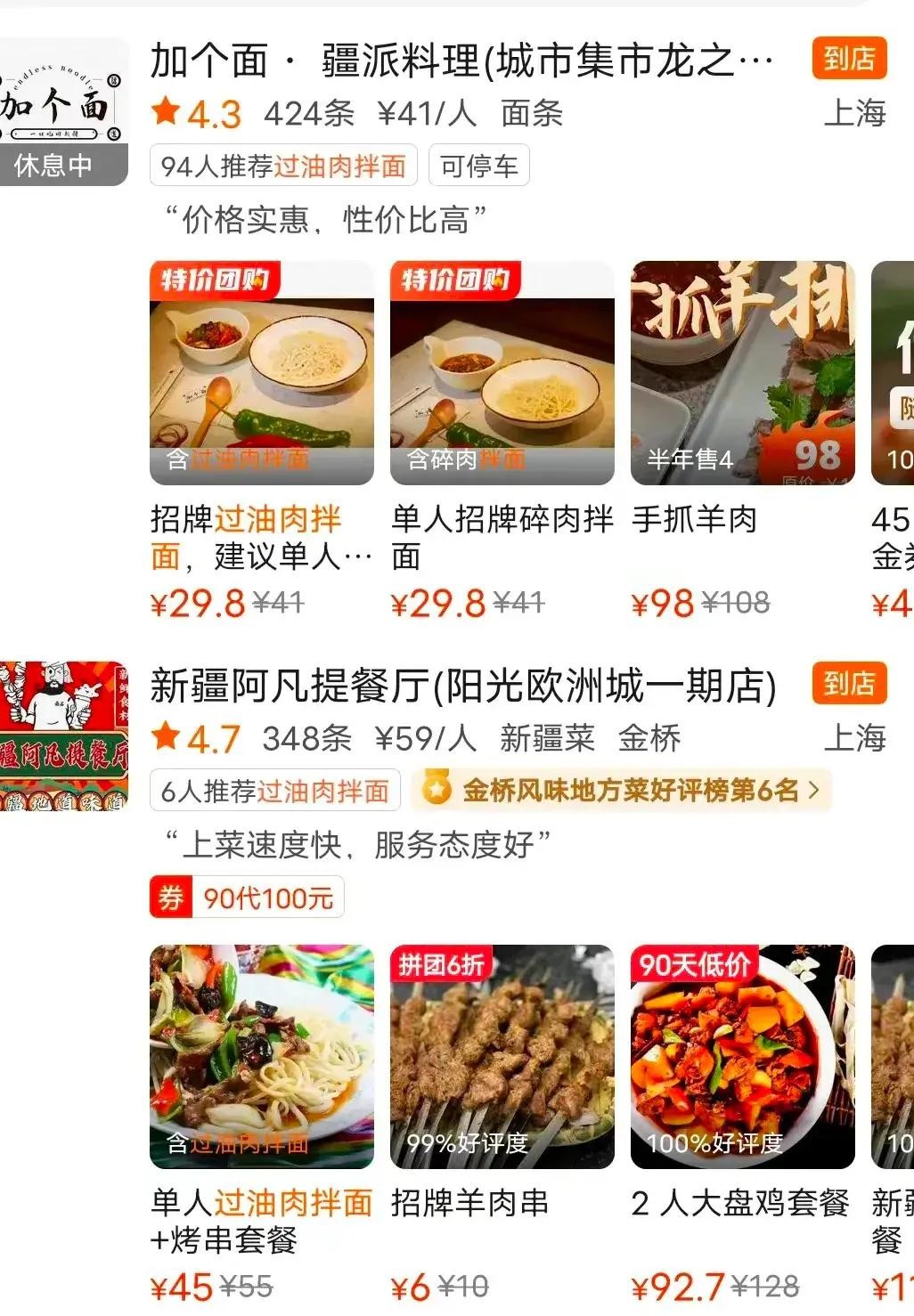
Task: Tap 6人推荐过油肉拌面 tag
Action: point(274,791)
